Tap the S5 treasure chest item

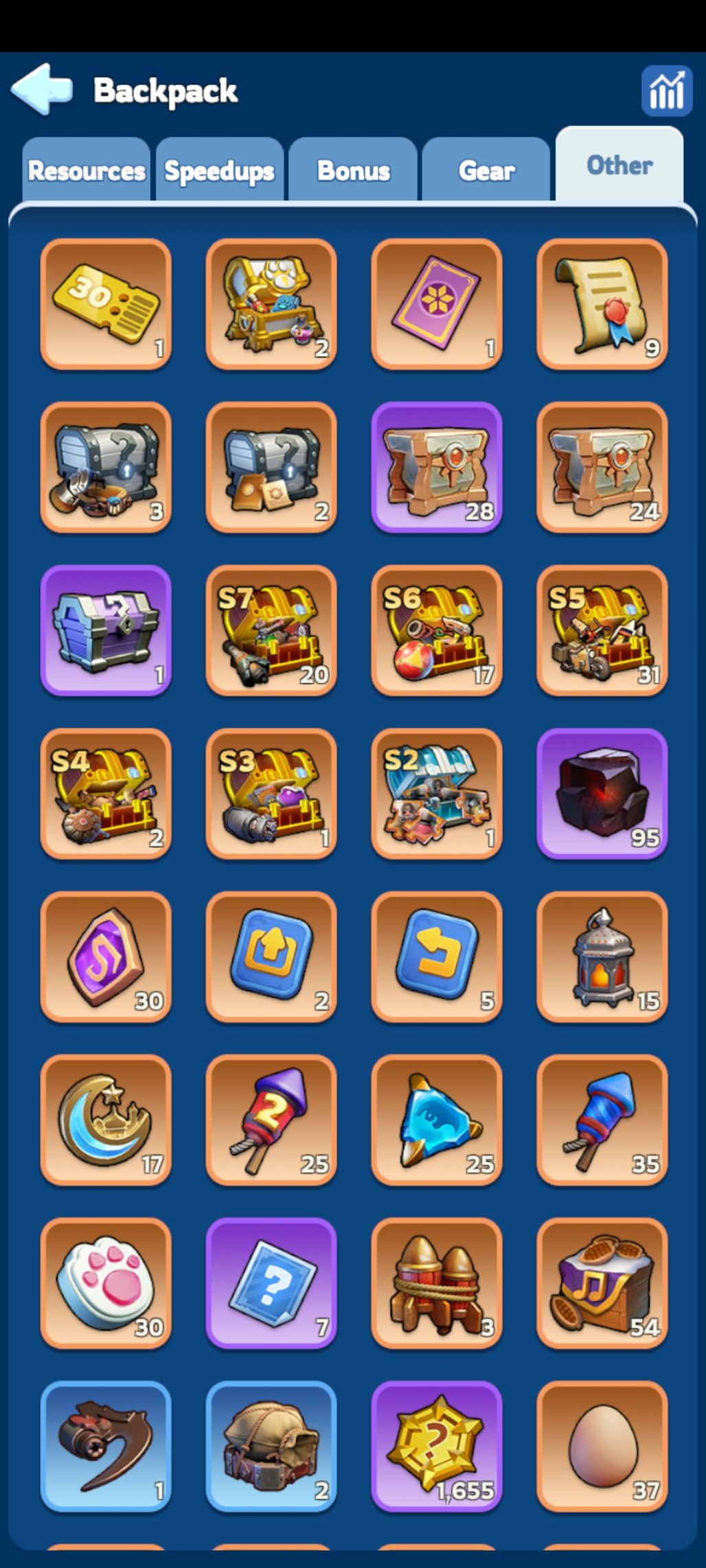[x=602, y=630]
